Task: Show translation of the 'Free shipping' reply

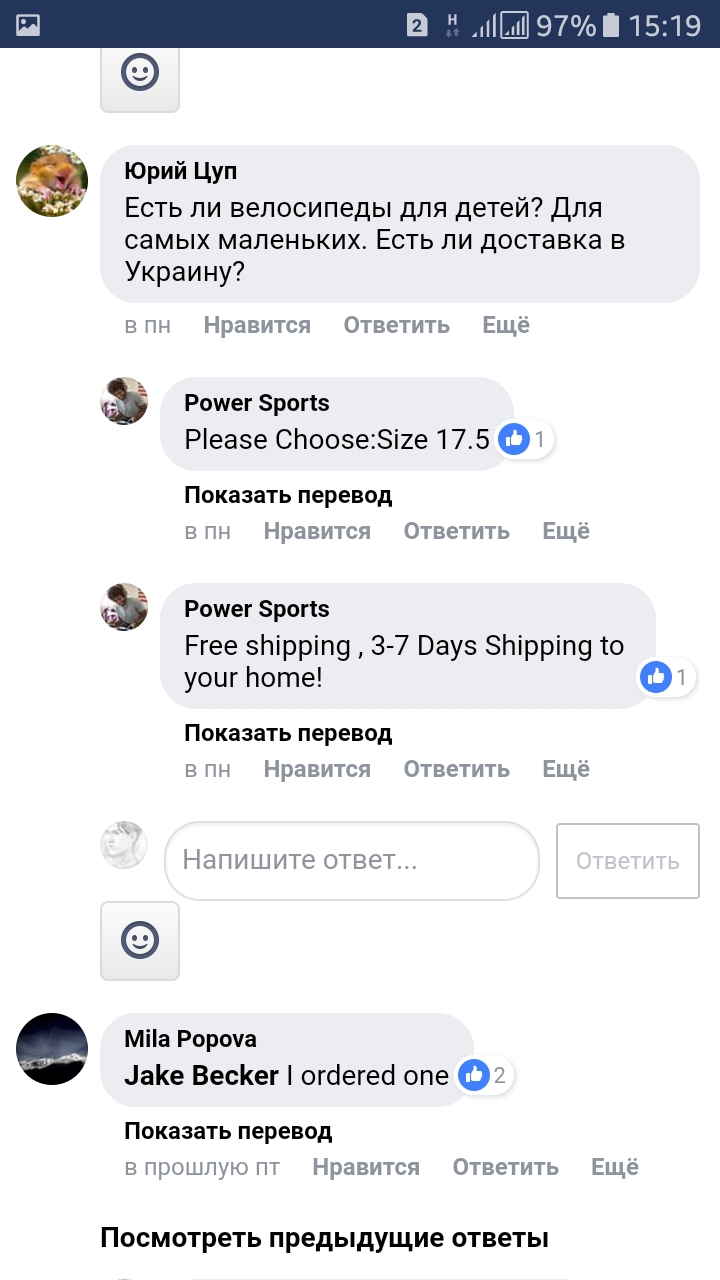Action: [x=288, y=733]
